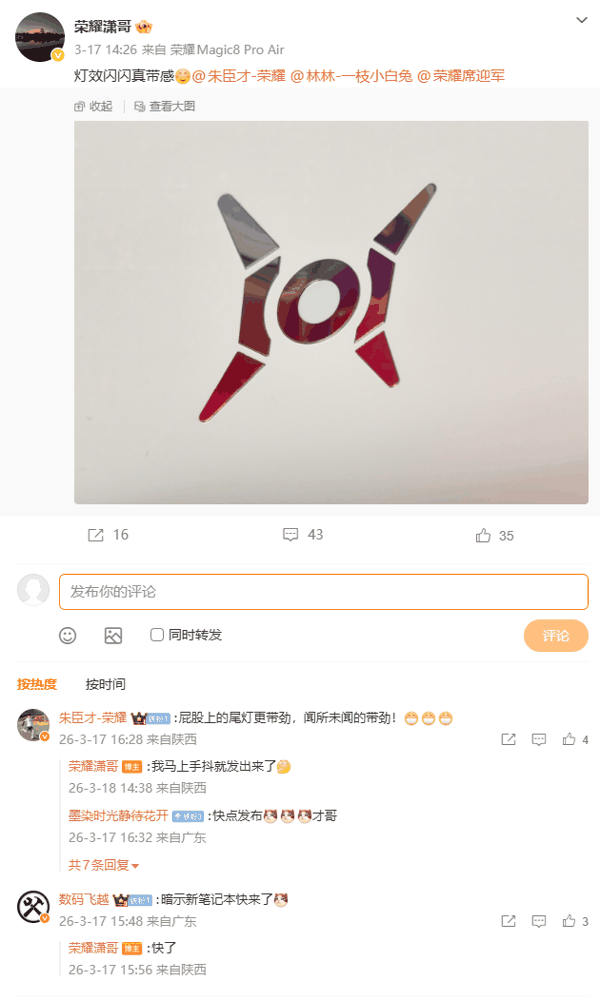Repost this post with 16 shares

[x=108, y=535]
